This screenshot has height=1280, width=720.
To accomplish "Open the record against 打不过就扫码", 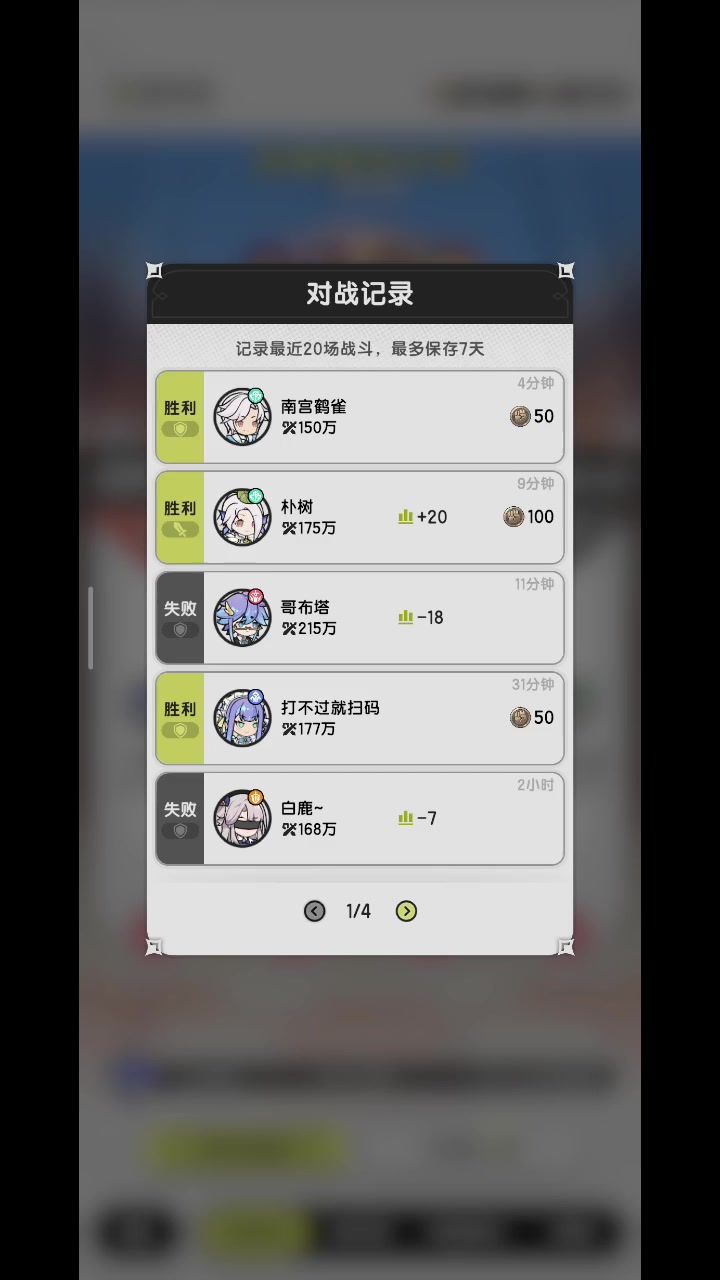I will [x=360, y=718].
